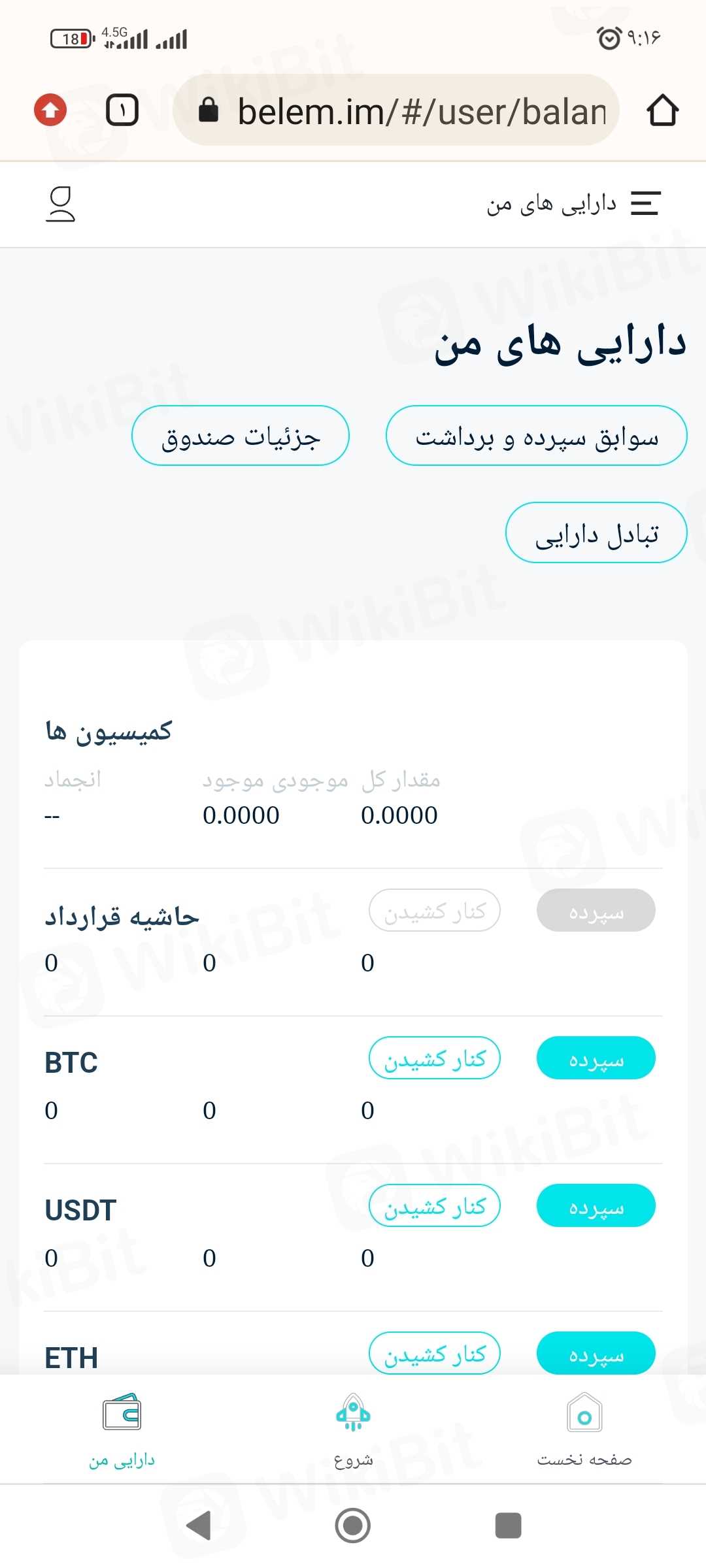Image resolution: width=706 pixels, height=1568 pixels.
Task: Withdraw BTC via کنار کشیدن
Action: [435, 1058]
